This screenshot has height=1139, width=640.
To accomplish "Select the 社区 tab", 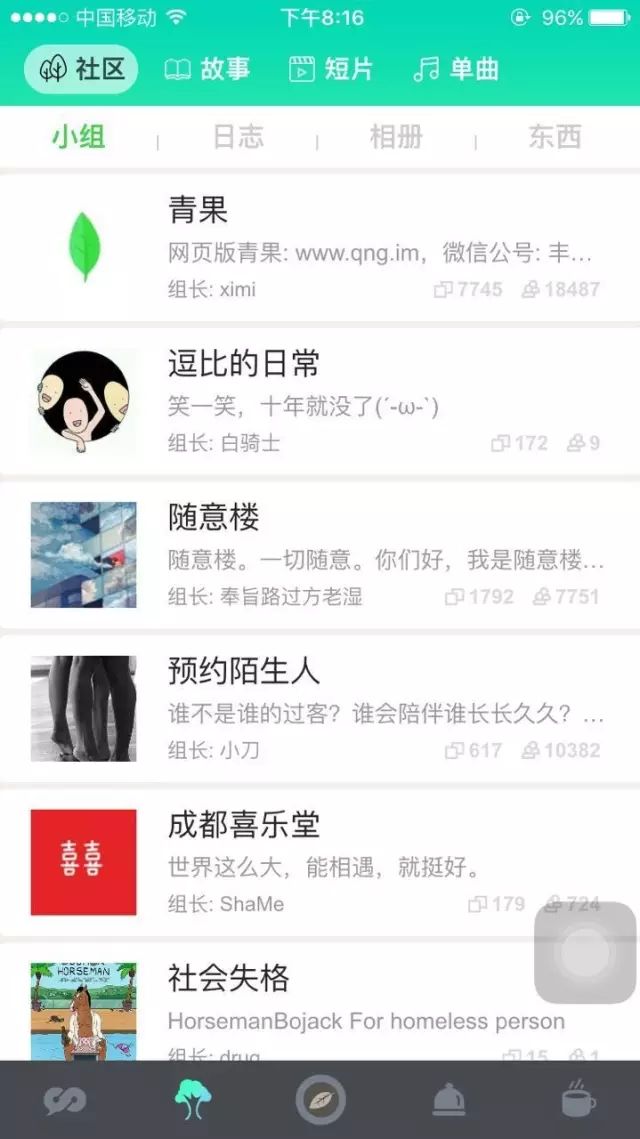I will [x=82, y=69].
